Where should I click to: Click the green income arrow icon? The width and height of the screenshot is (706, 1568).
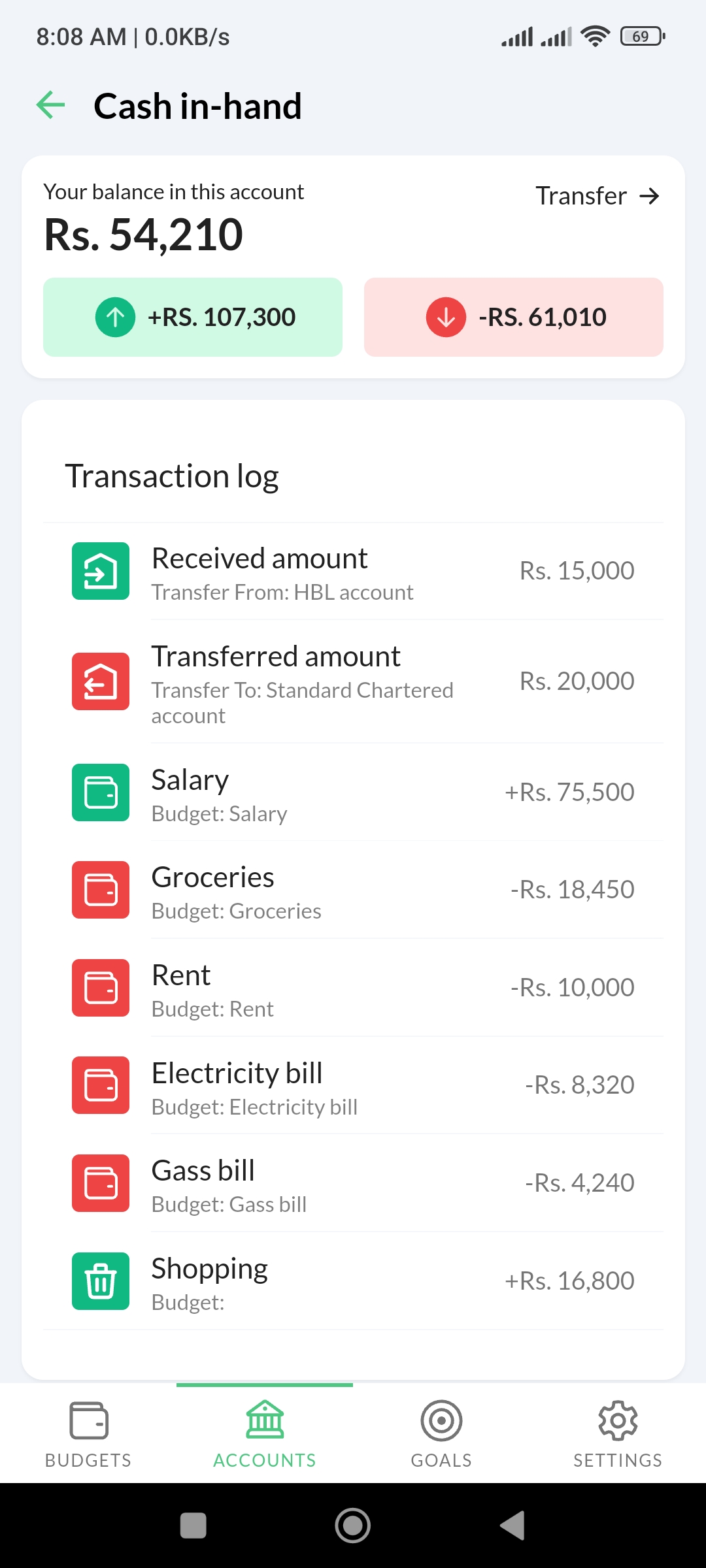tap(116, 317)
